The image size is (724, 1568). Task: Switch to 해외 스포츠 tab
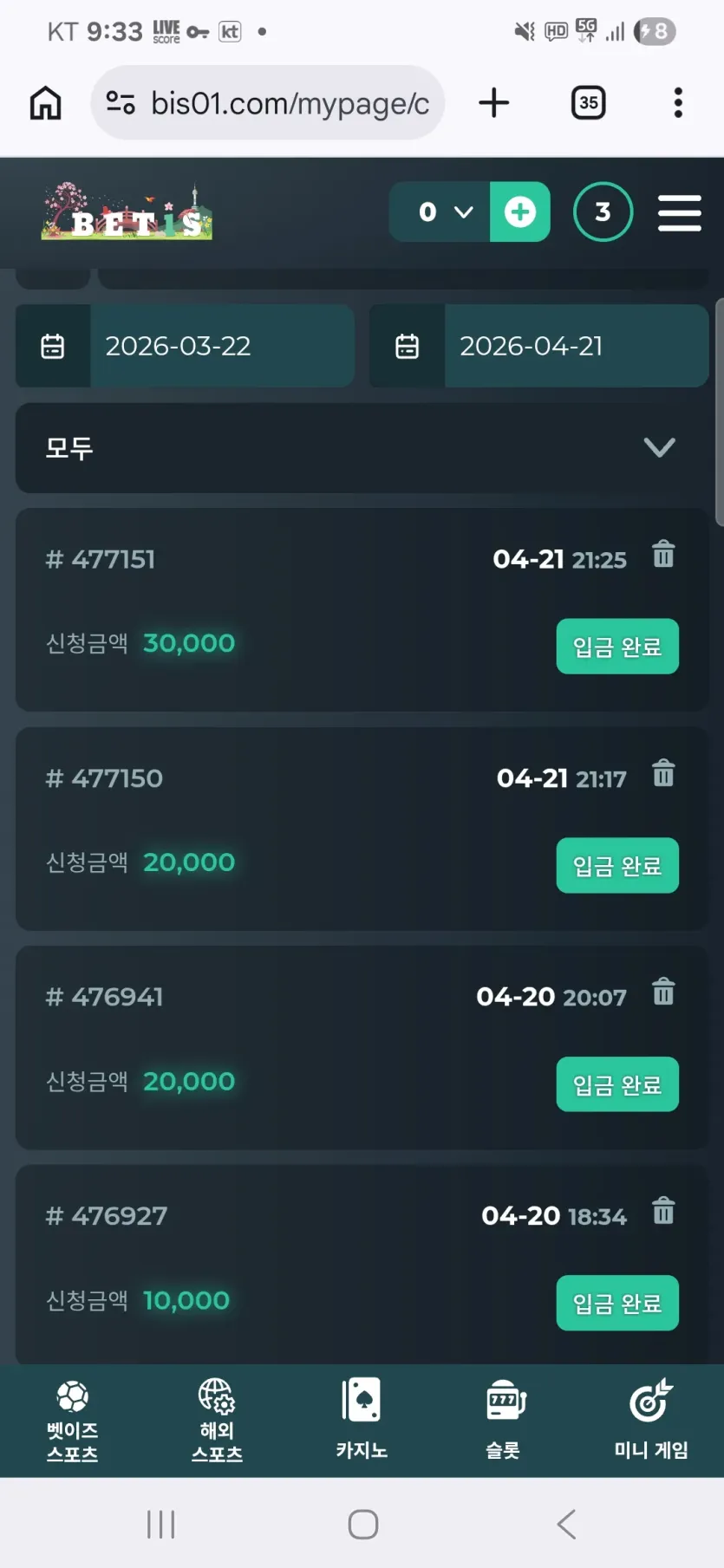(x=217, y=1422)
